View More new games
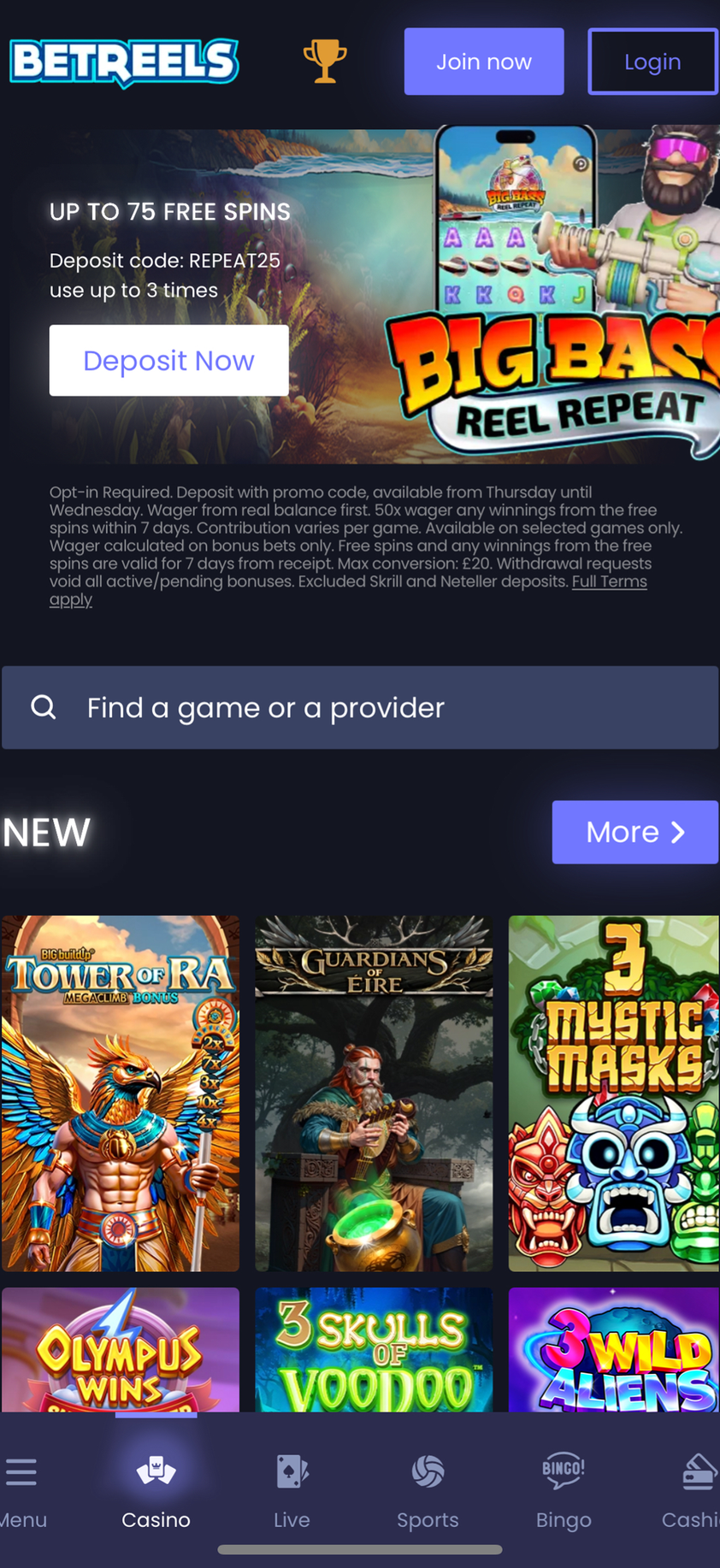Viewport: 720px width, 1568px height. pos(634,832)
